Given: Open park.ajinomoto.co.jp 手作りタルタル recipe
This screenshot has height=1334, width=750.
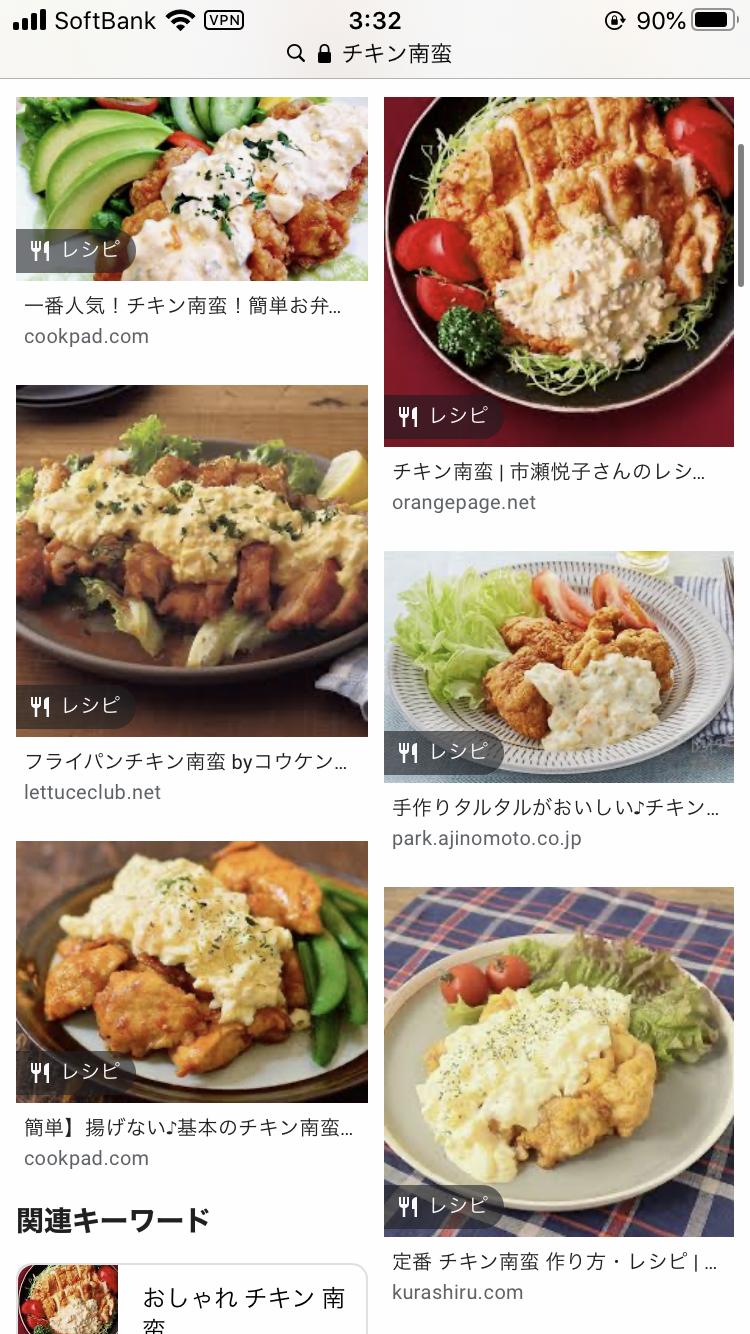Looking at the screenshot, I should click(x=559, y=666).
